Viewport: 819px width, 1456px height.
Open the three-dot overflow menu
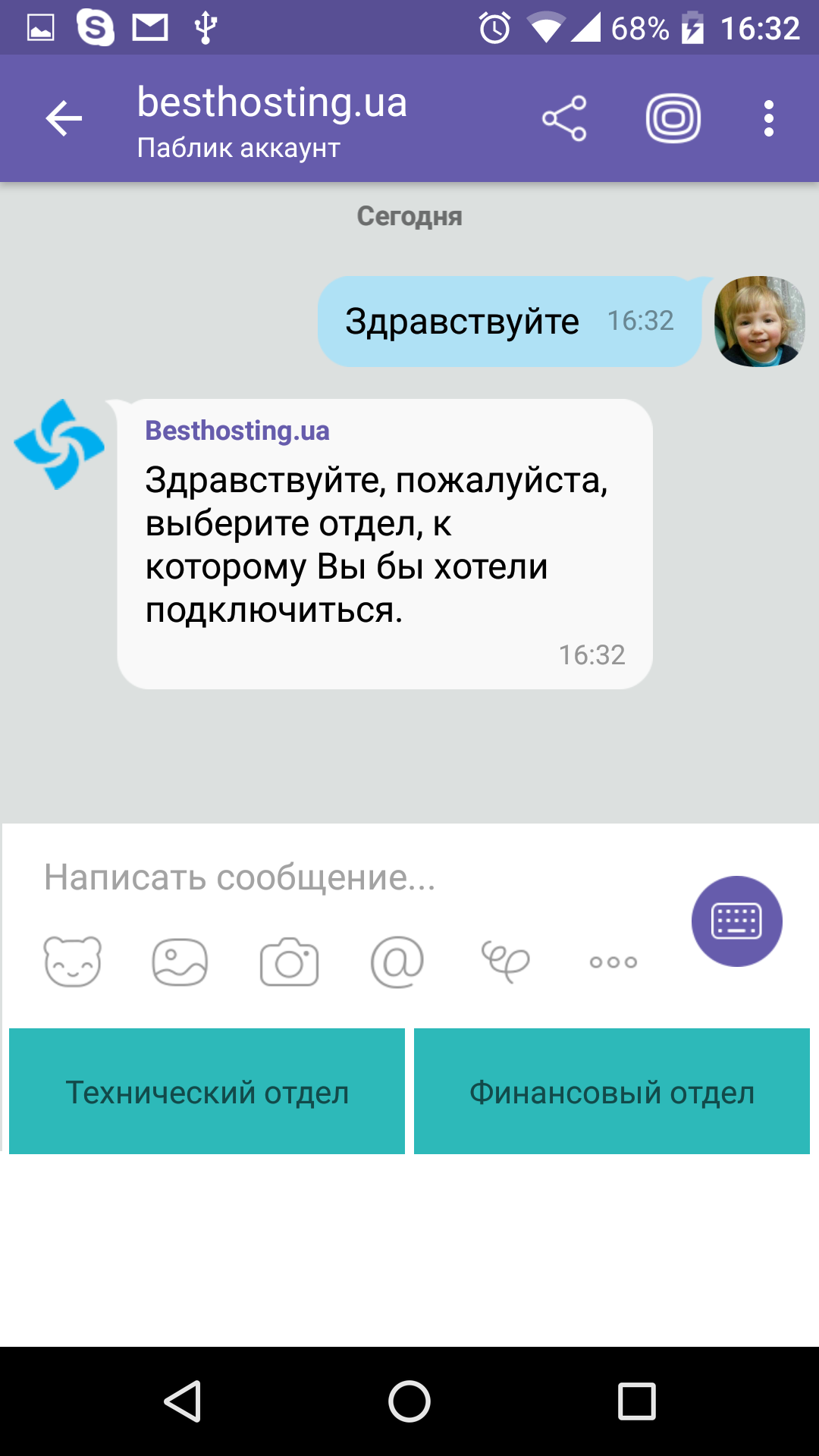[769, 118]
